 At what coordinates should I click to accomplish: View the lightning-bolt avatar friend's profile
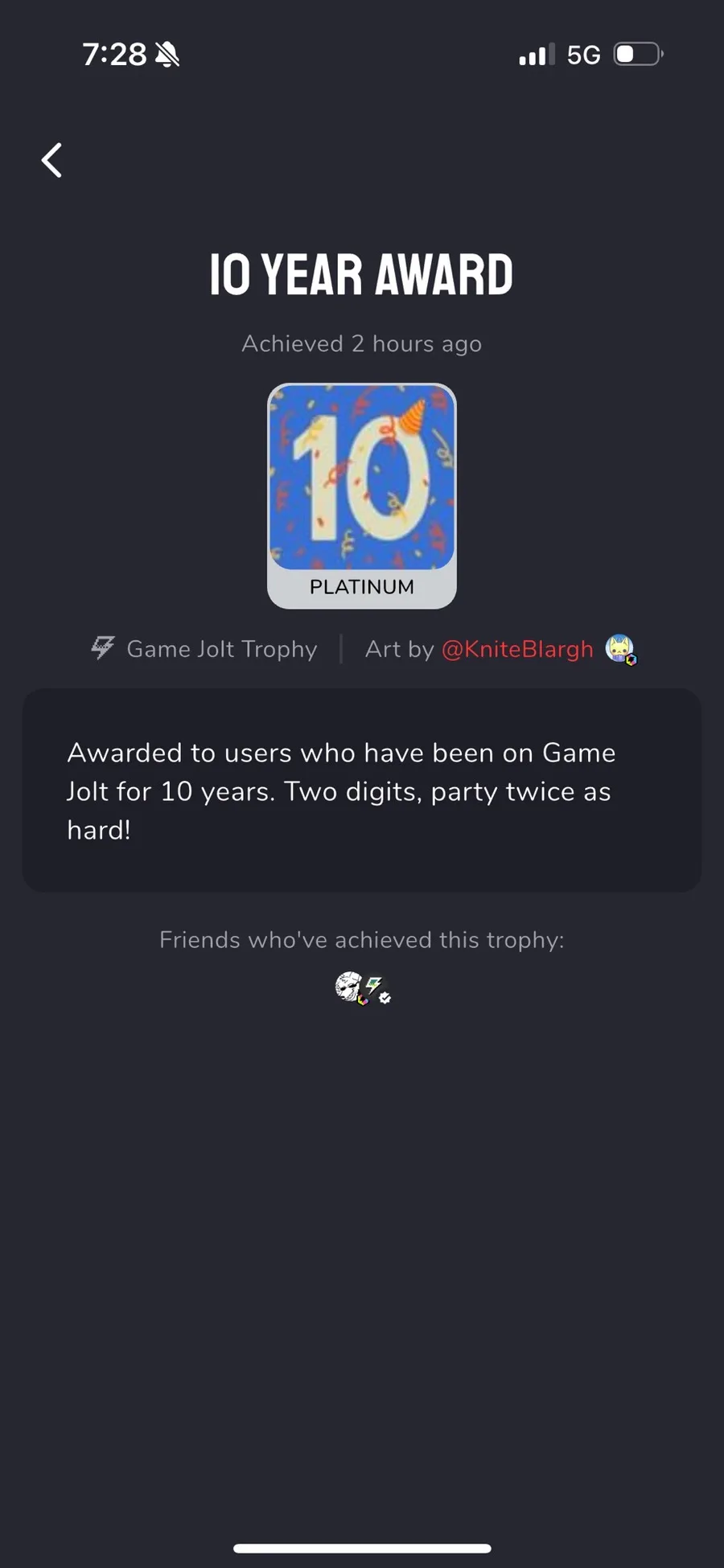pyautogui.click(x=376, y=988)
